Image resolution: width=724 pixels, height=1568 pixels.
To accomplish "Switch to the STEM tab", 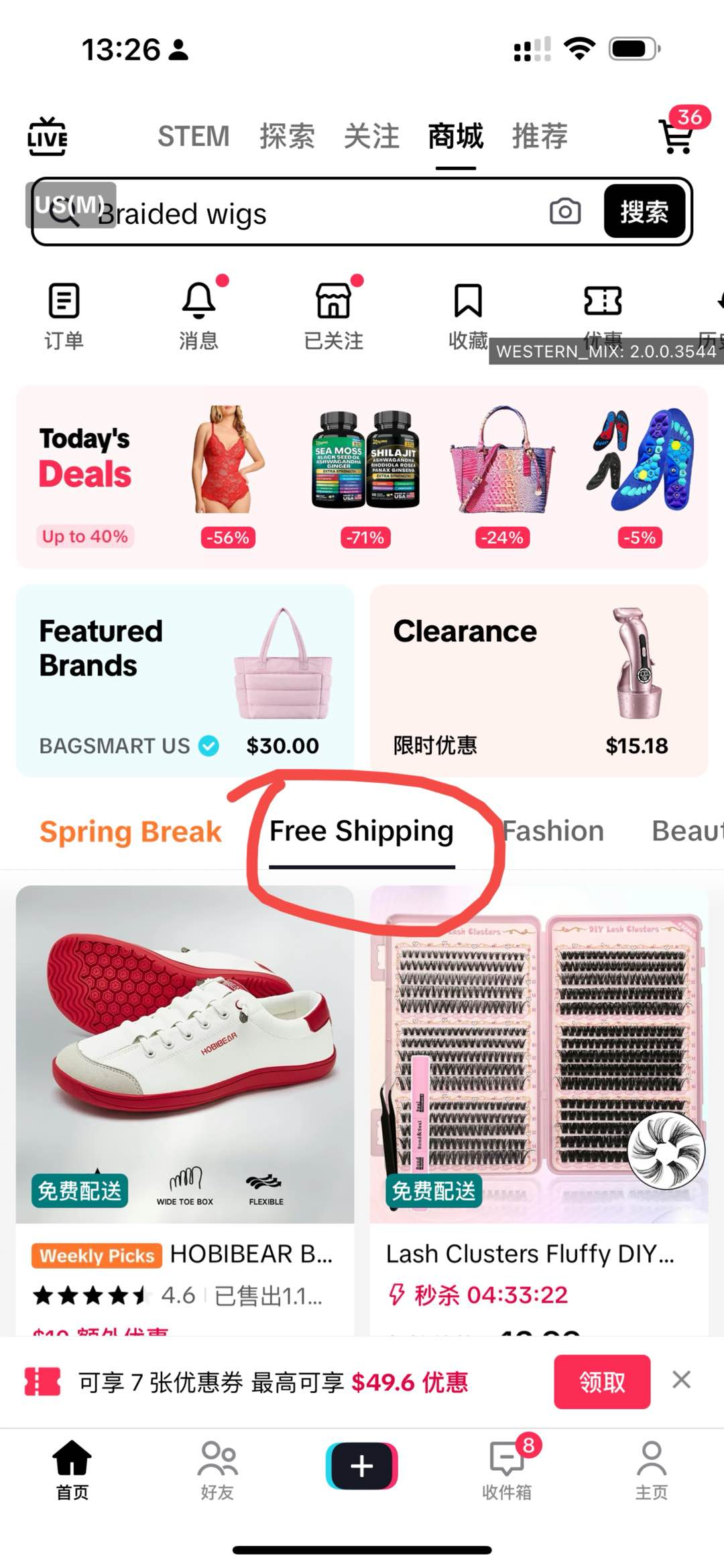I will (x=193, y=137).
